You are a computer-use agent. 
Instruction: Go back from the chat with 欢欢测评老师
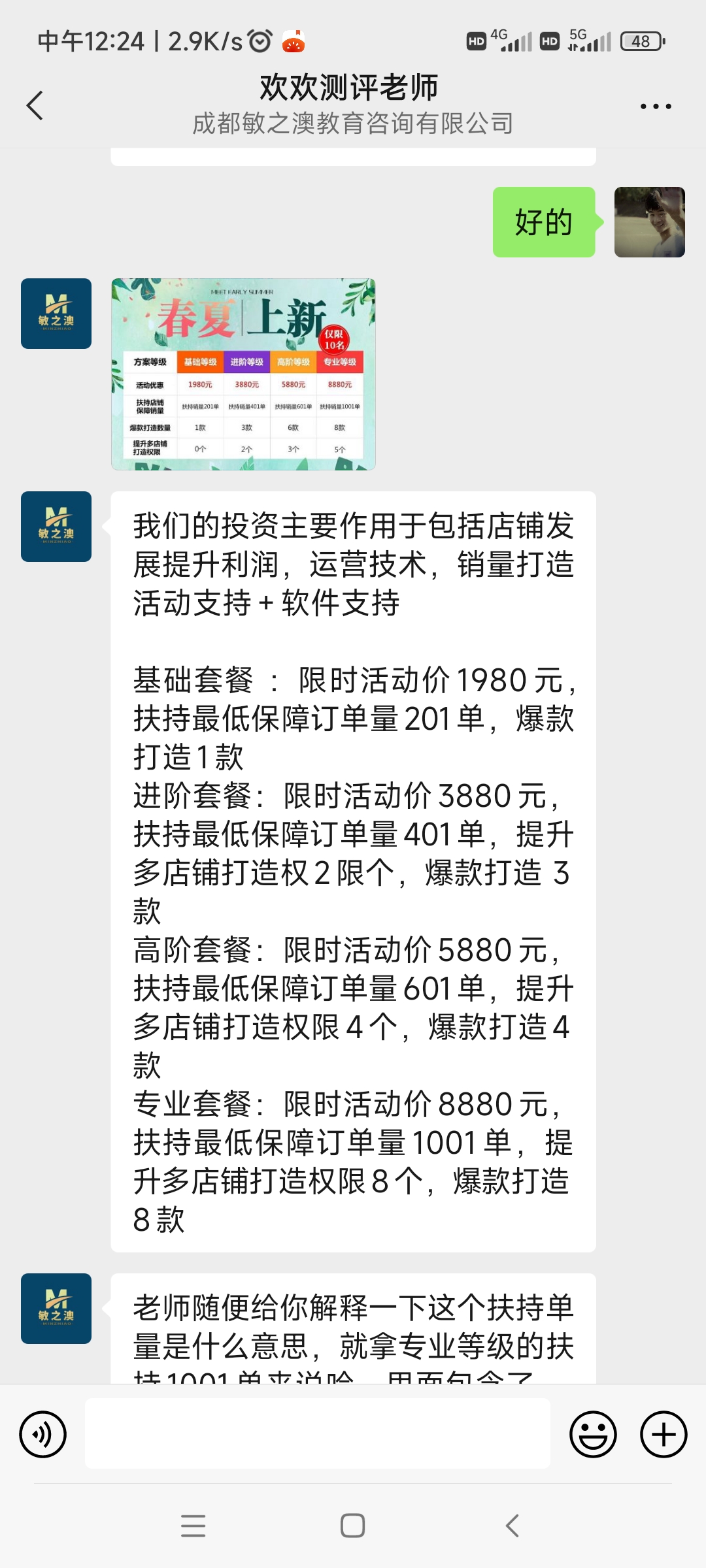[x=35, y=105]
